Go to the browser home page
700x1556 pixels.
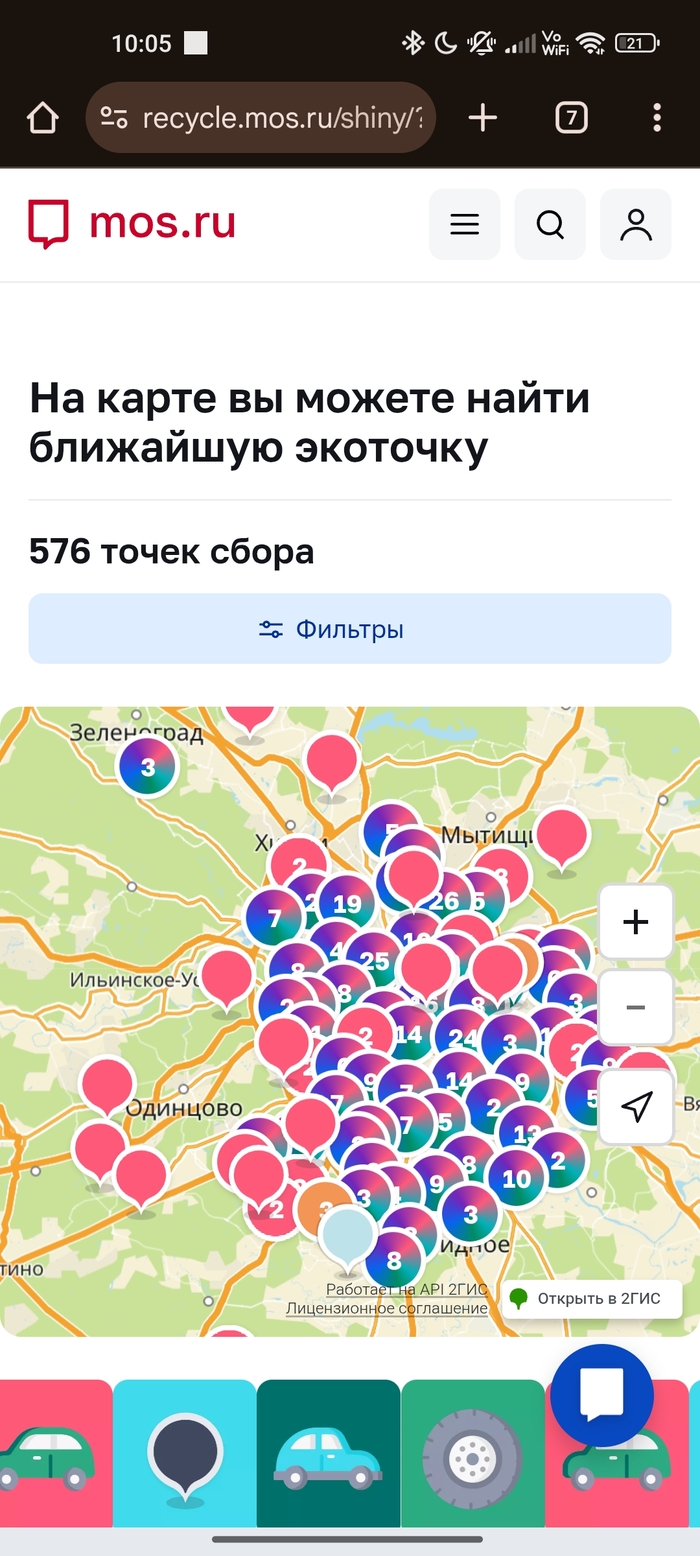pyautogui.click(x=43, y=119)
